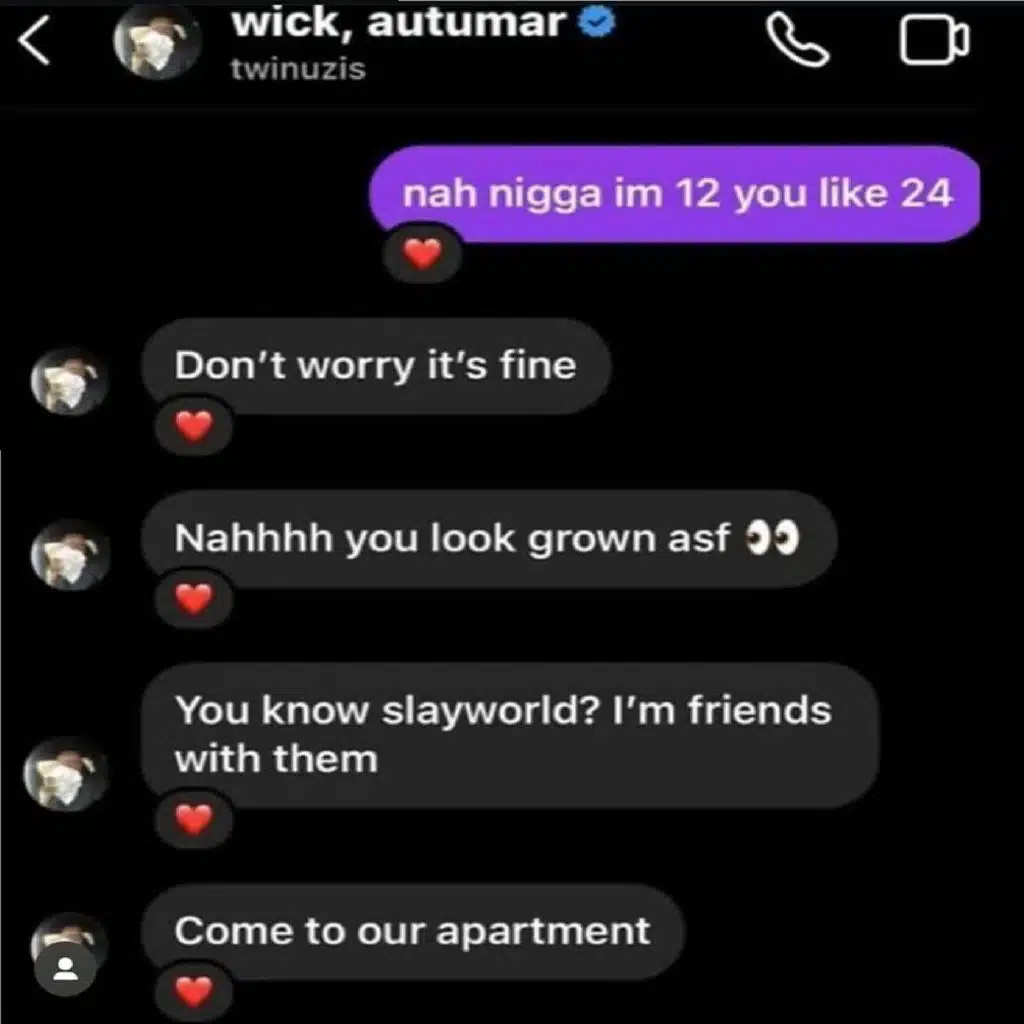Open sender avatar beside "Don't worry it's fine"

click(x=69, y=381)
